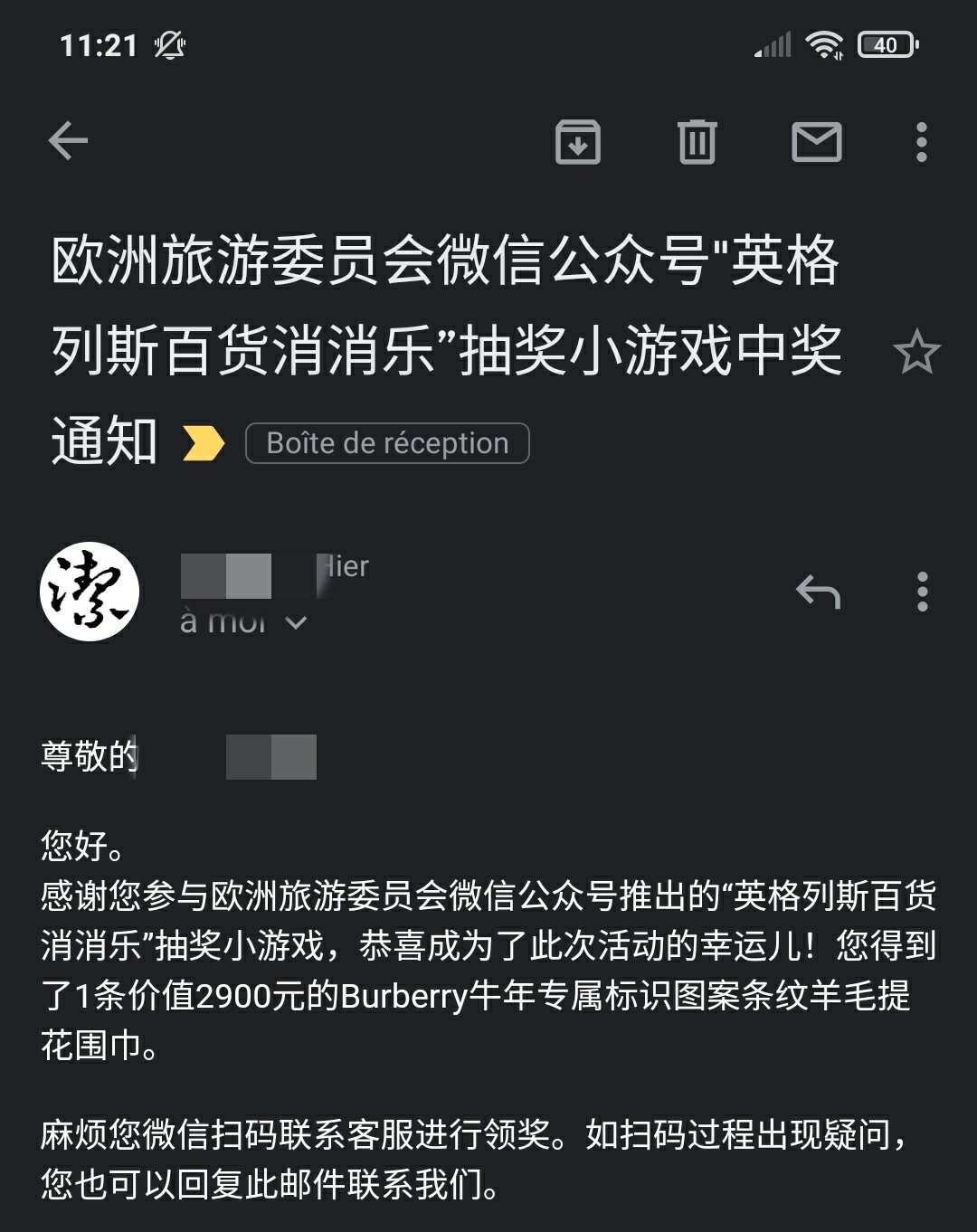Mark this email as unread
This screenshot has width=977, height=1232.
click(x=816, y=142)
